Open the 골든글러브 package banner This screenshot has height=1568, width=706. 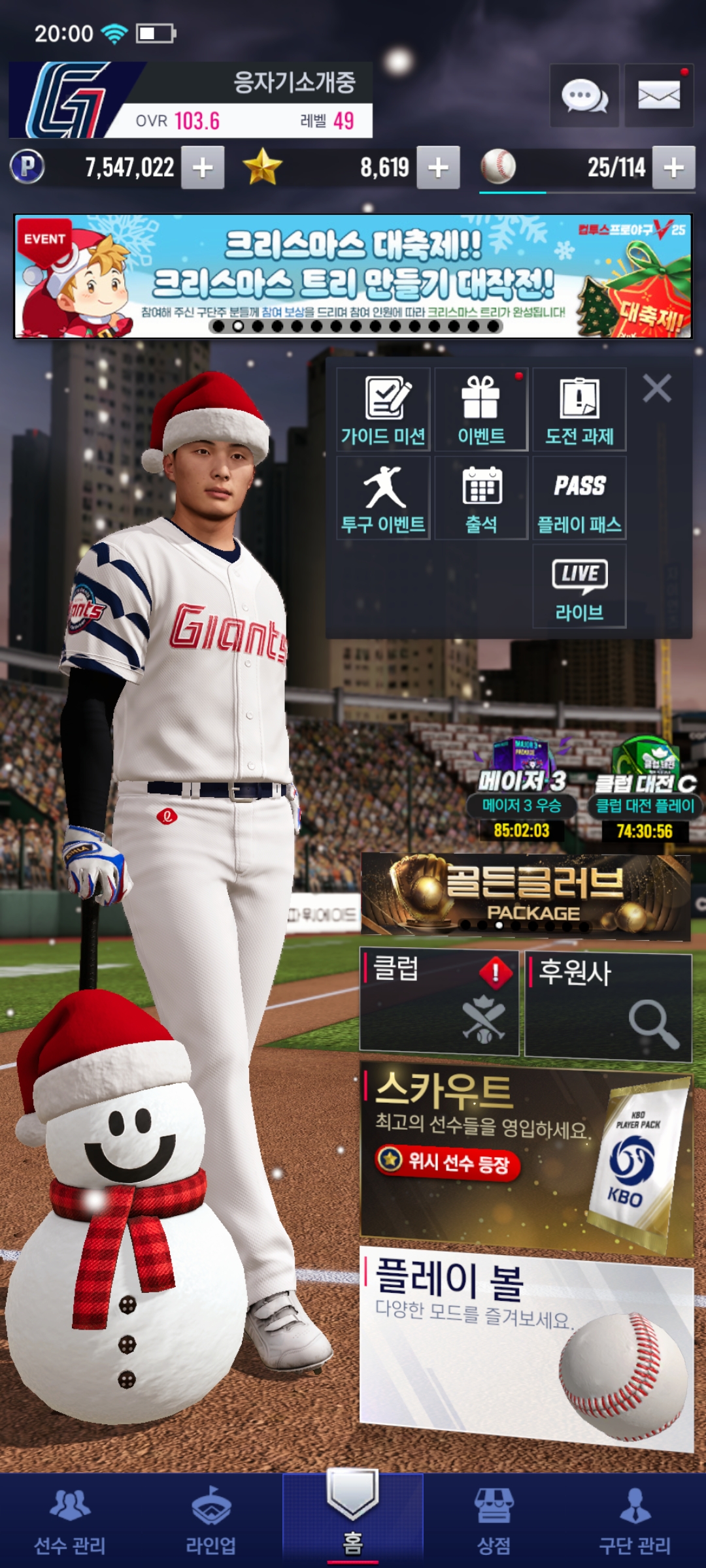(526, 895)
